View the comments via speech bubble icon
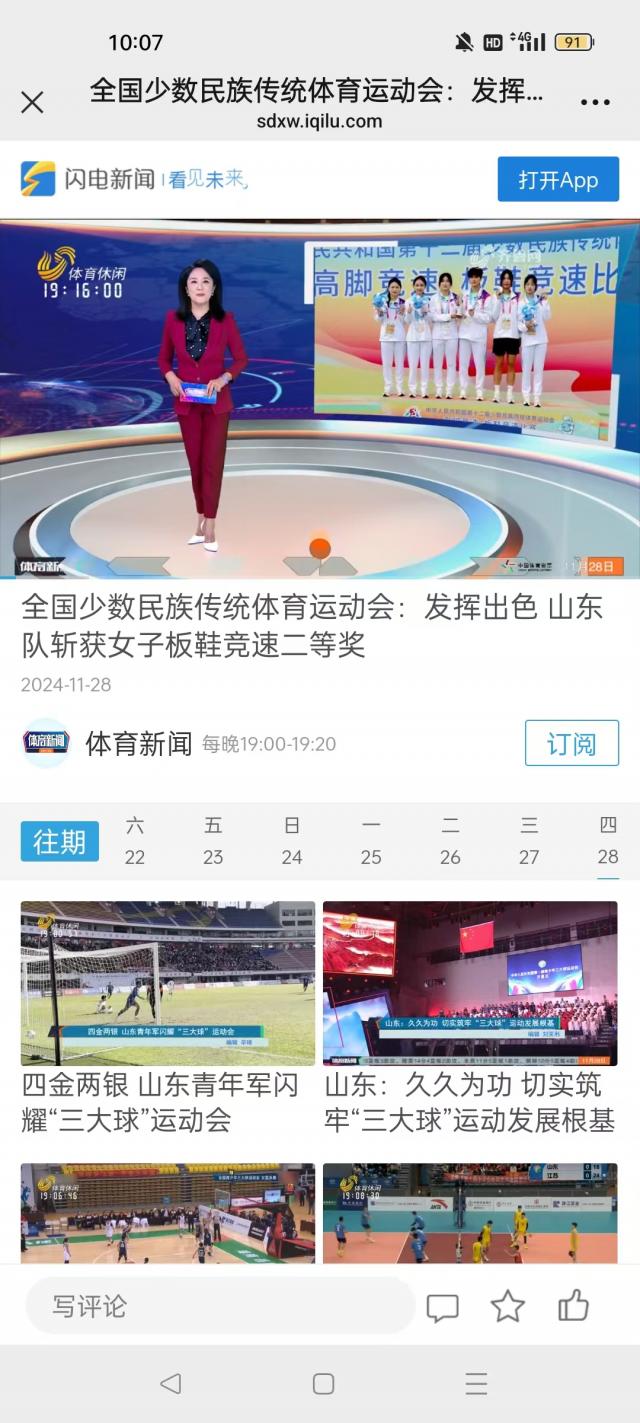The image size is (640, 1423). (x=442, y=1307)
